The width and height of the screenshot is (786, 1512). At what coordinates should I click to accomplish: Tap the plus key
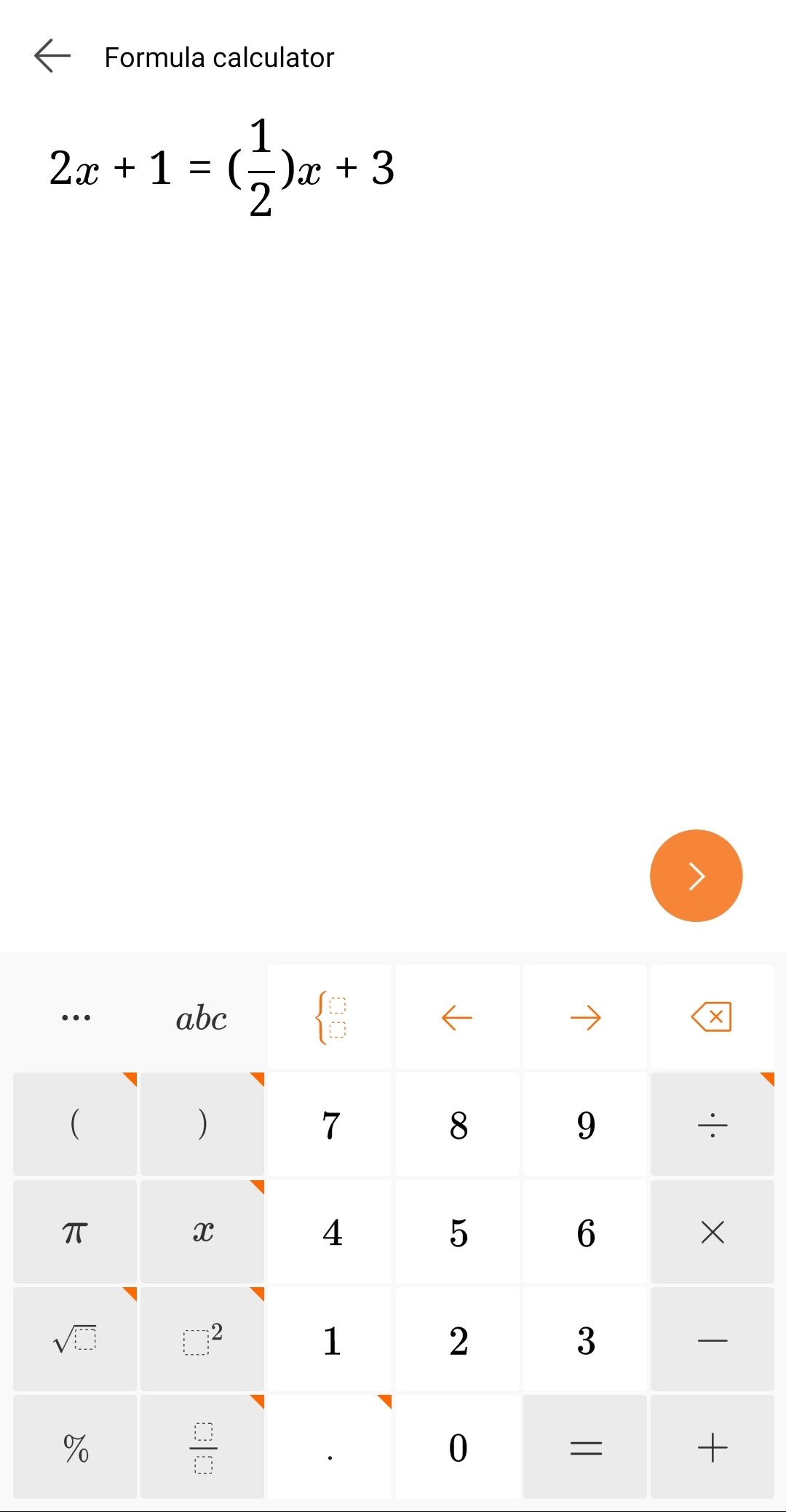coord(712,1447)
